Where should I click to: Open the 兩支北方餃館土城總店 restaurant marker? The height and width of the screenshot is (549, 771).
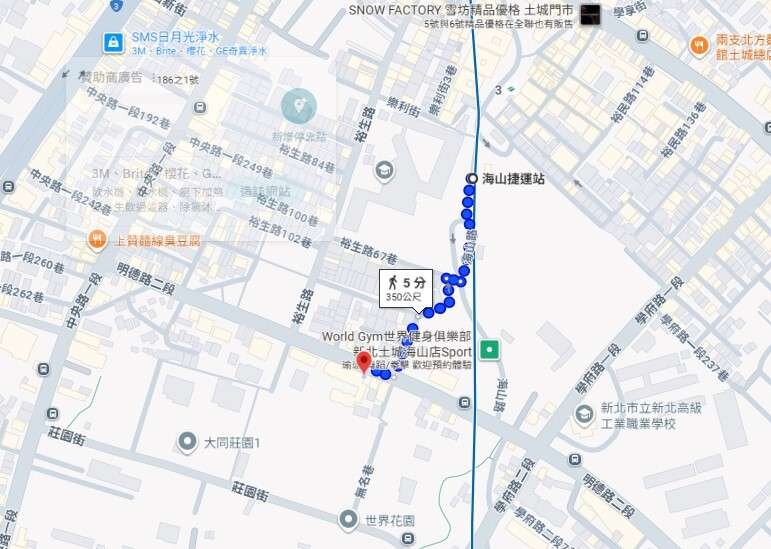pyautogui.click(x=699, y=46)
